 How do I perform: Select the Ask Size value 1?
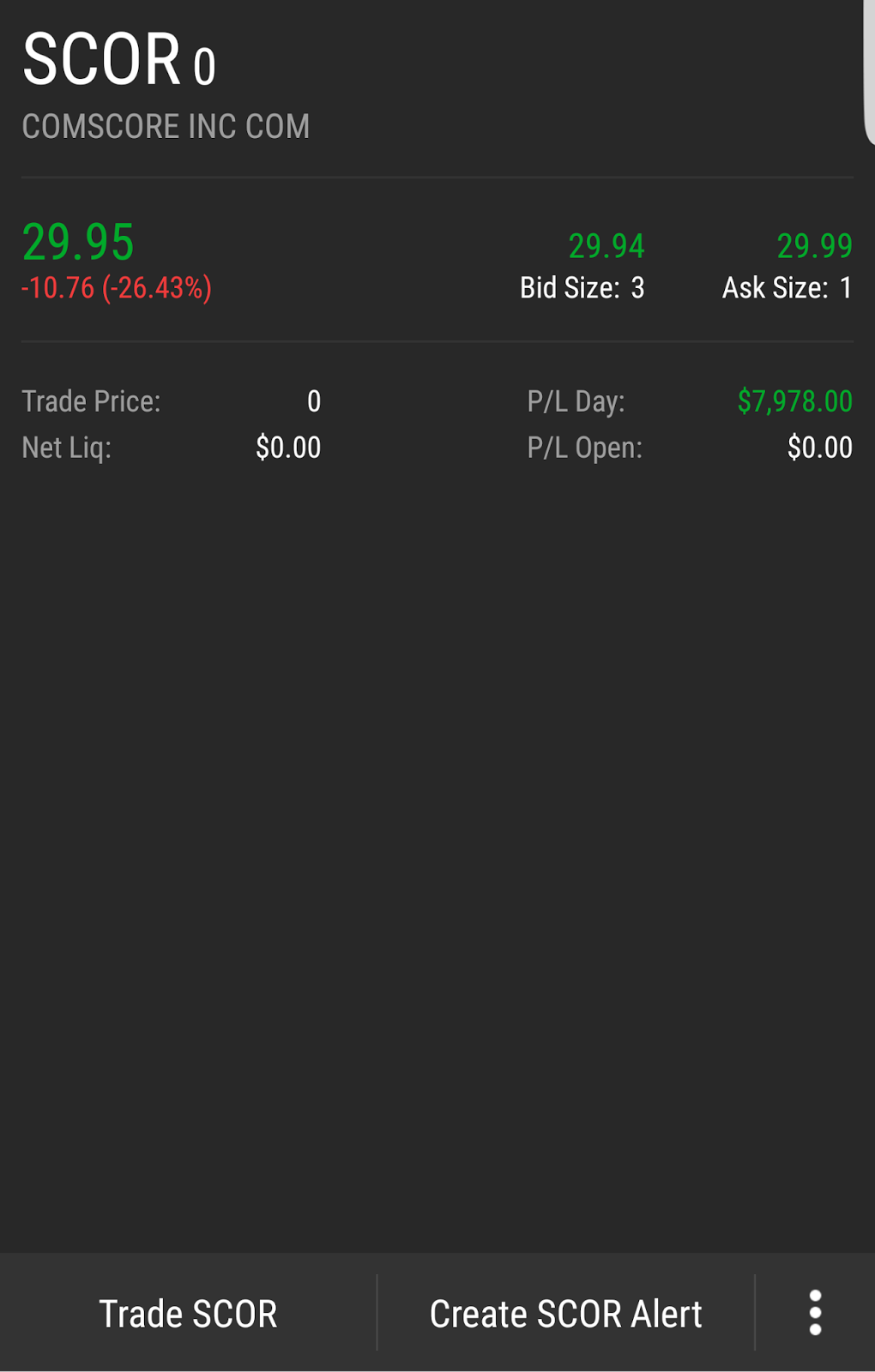coord(845,289)
